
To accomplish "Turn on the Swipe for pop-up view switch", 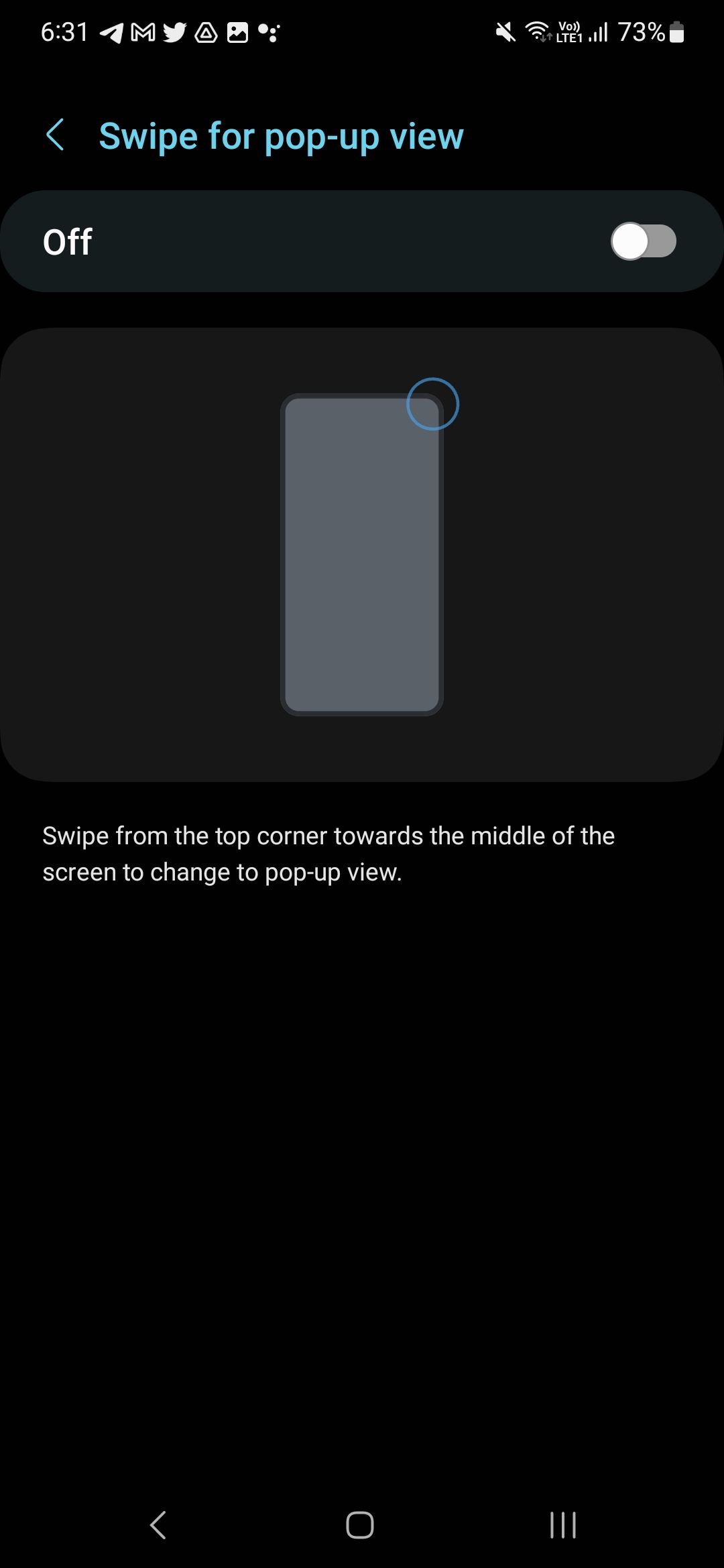I will coord(643,241).
